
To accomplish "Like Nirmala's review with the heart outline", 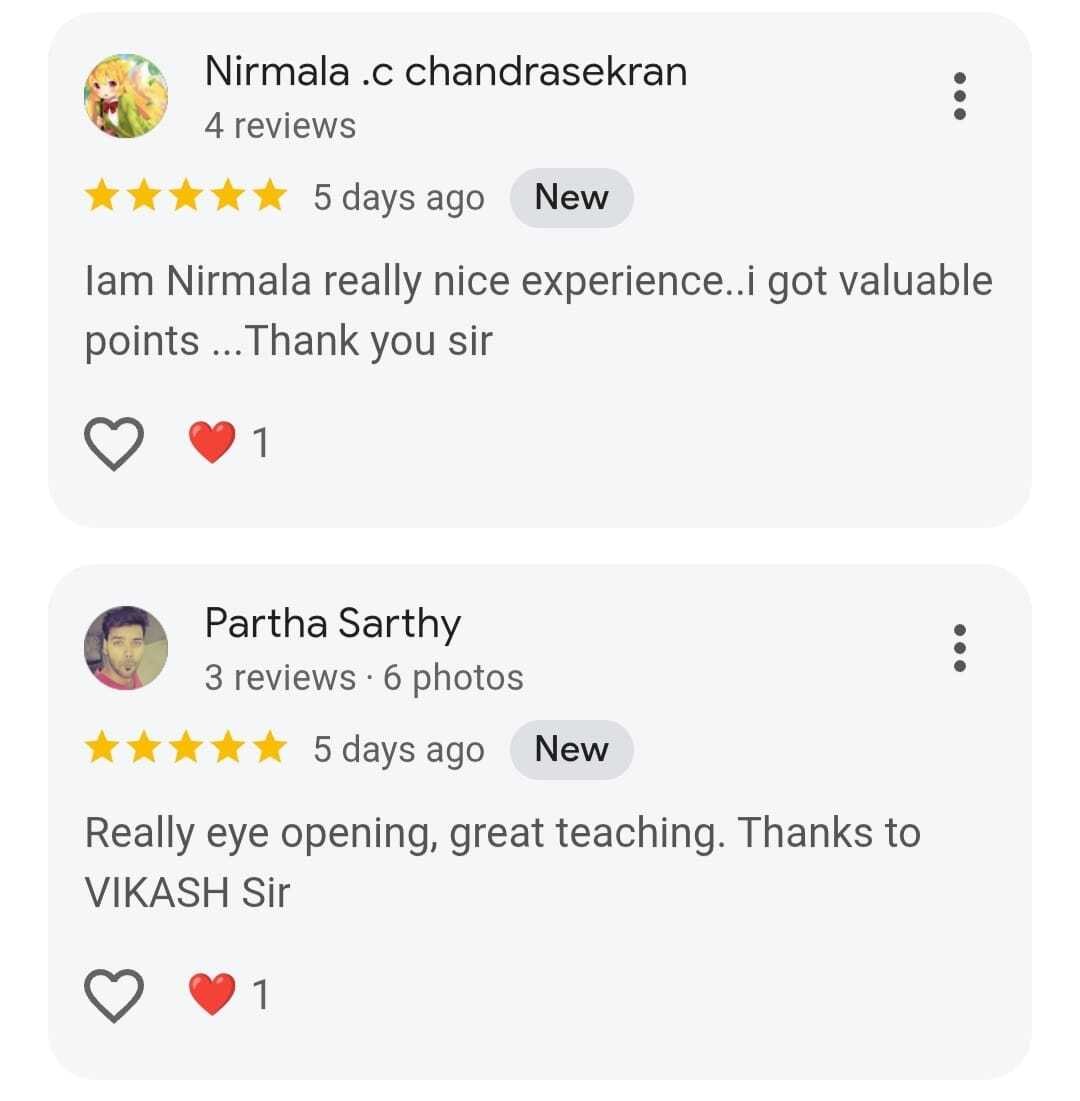I will 114,443.
